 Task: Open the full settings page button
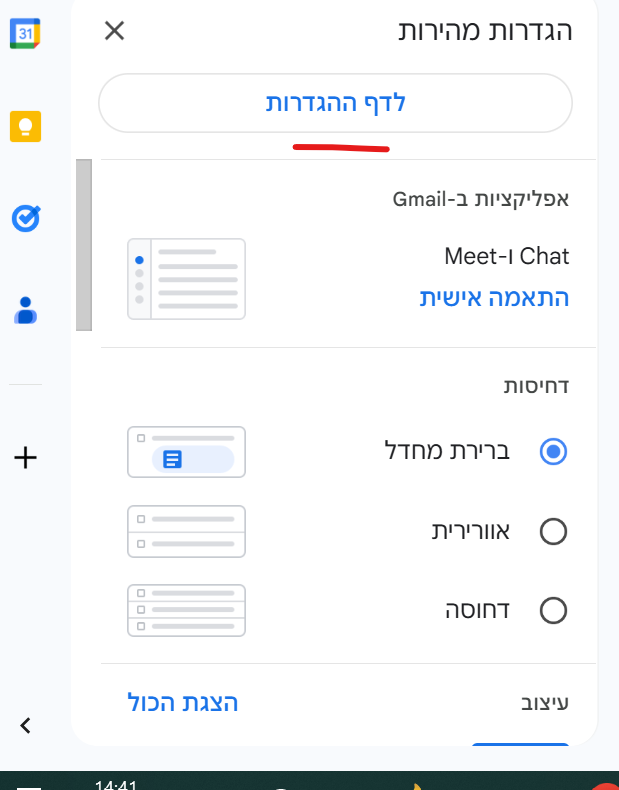(x=335, y=103)
